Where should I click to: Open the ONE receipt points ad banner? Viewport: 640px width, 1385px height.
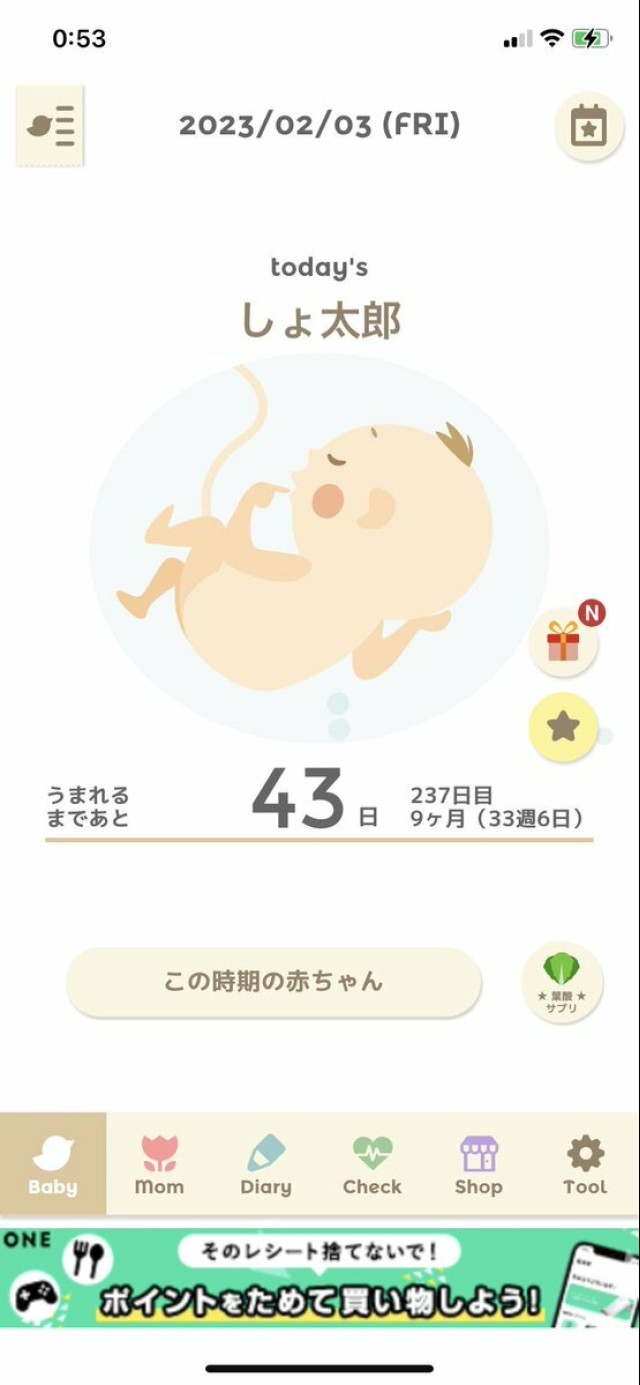click(320, 1278)
